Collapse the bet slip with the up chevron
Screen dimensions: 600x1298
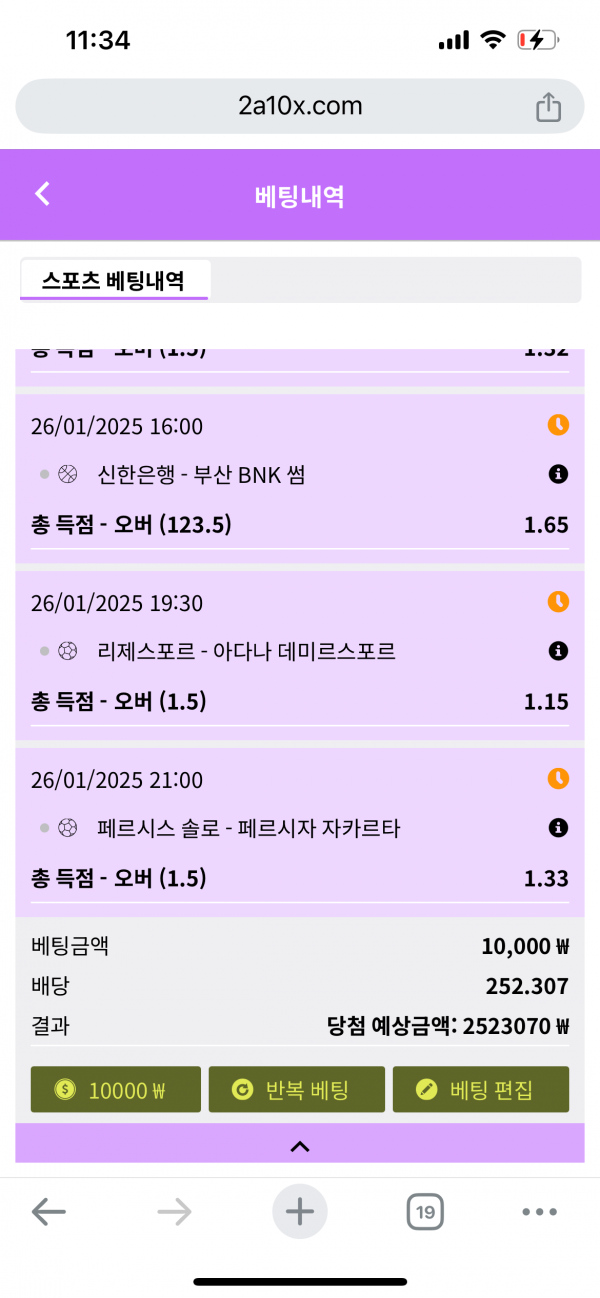pos(300,1146)
